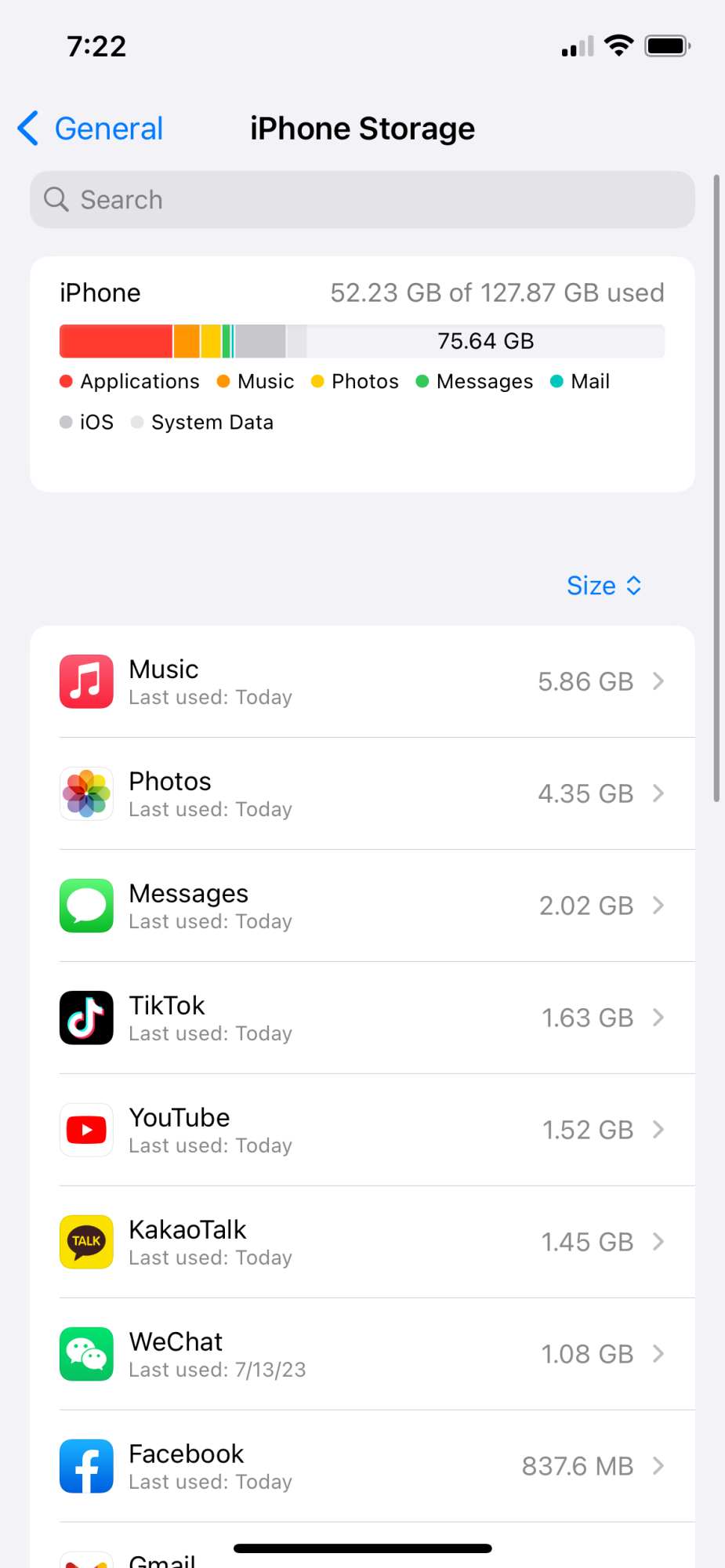
Task: Go back to General settings
Action: 91,129
